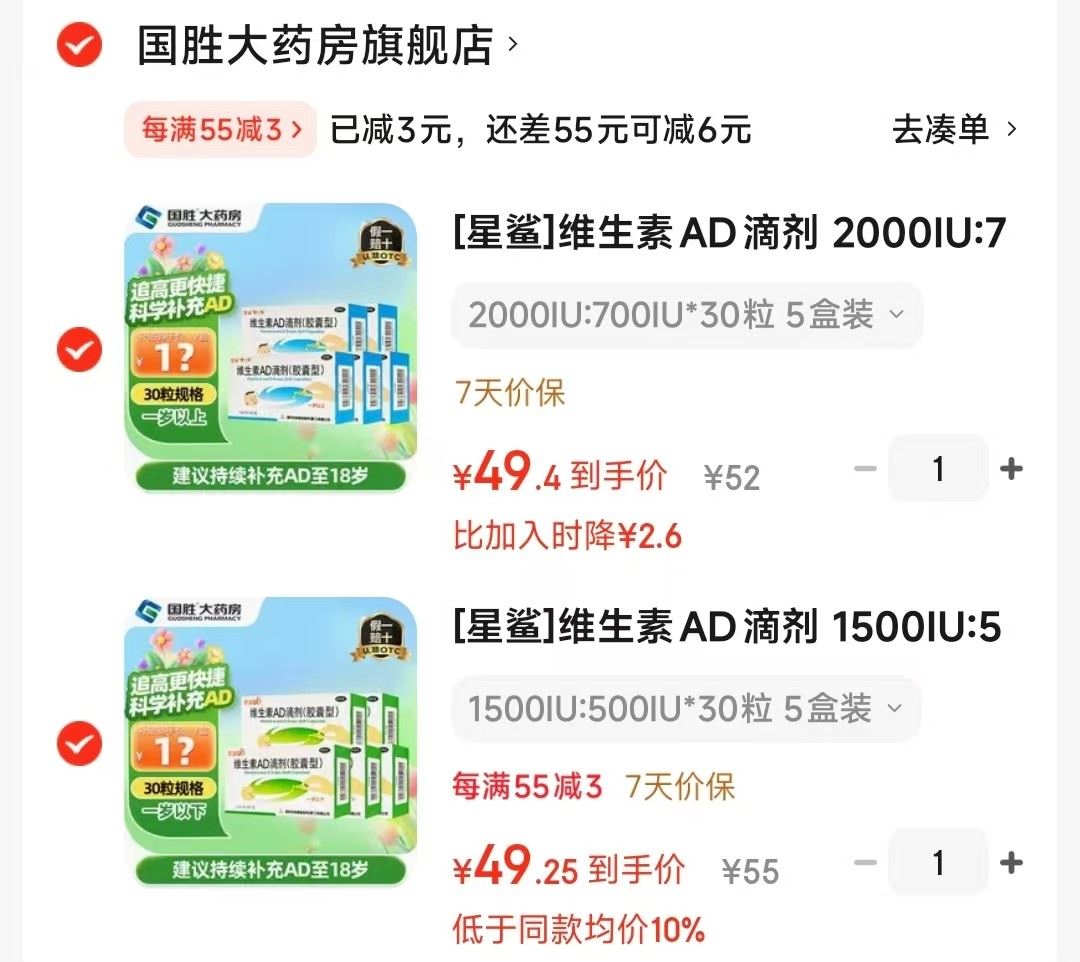This screenshot has height=962, width=1080.
Task: Open the [星鲨]维生素AD滴剂 1500IU product title
Action: tap(727, 627)
